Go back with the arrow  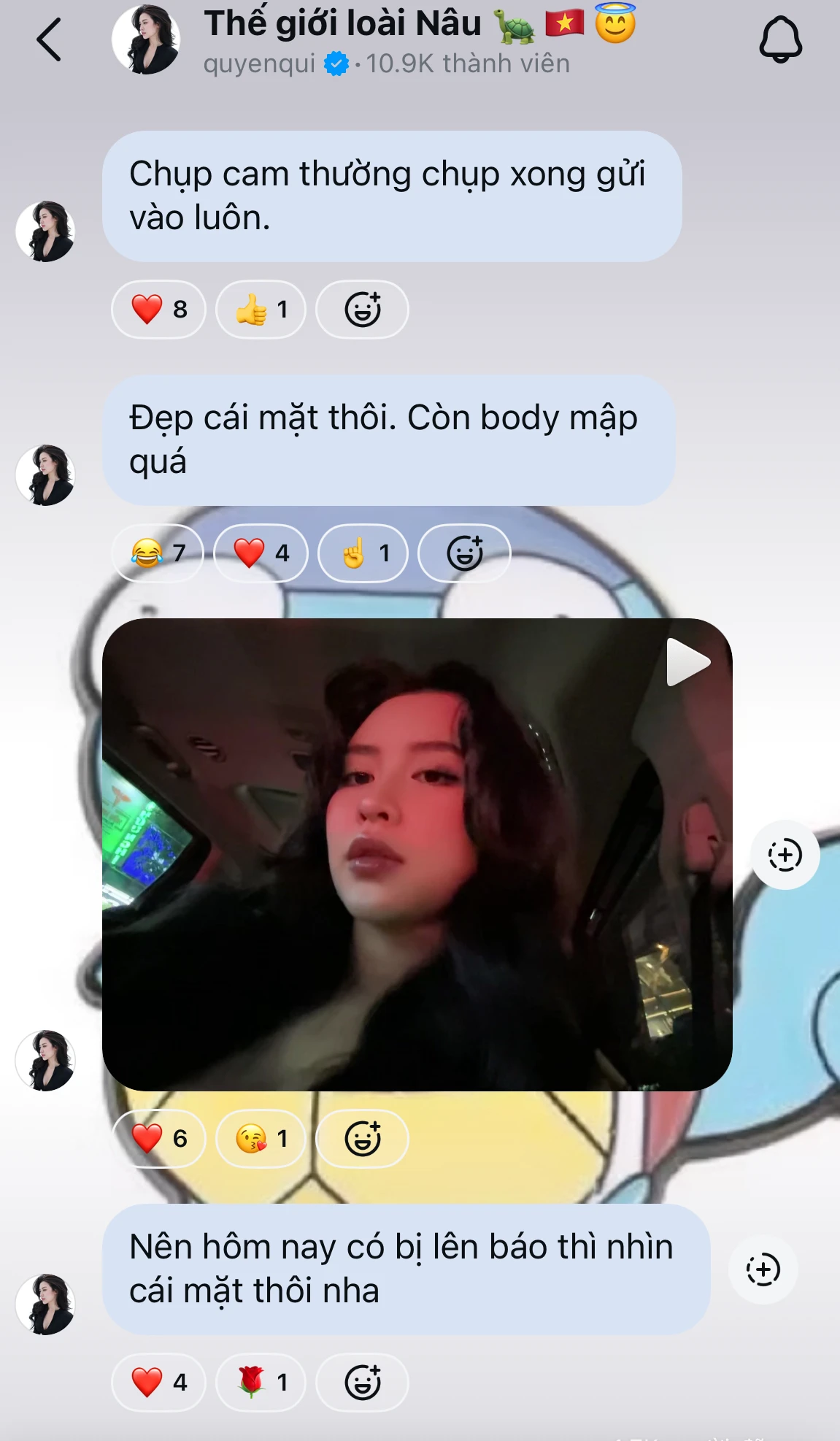coord(49,39)
